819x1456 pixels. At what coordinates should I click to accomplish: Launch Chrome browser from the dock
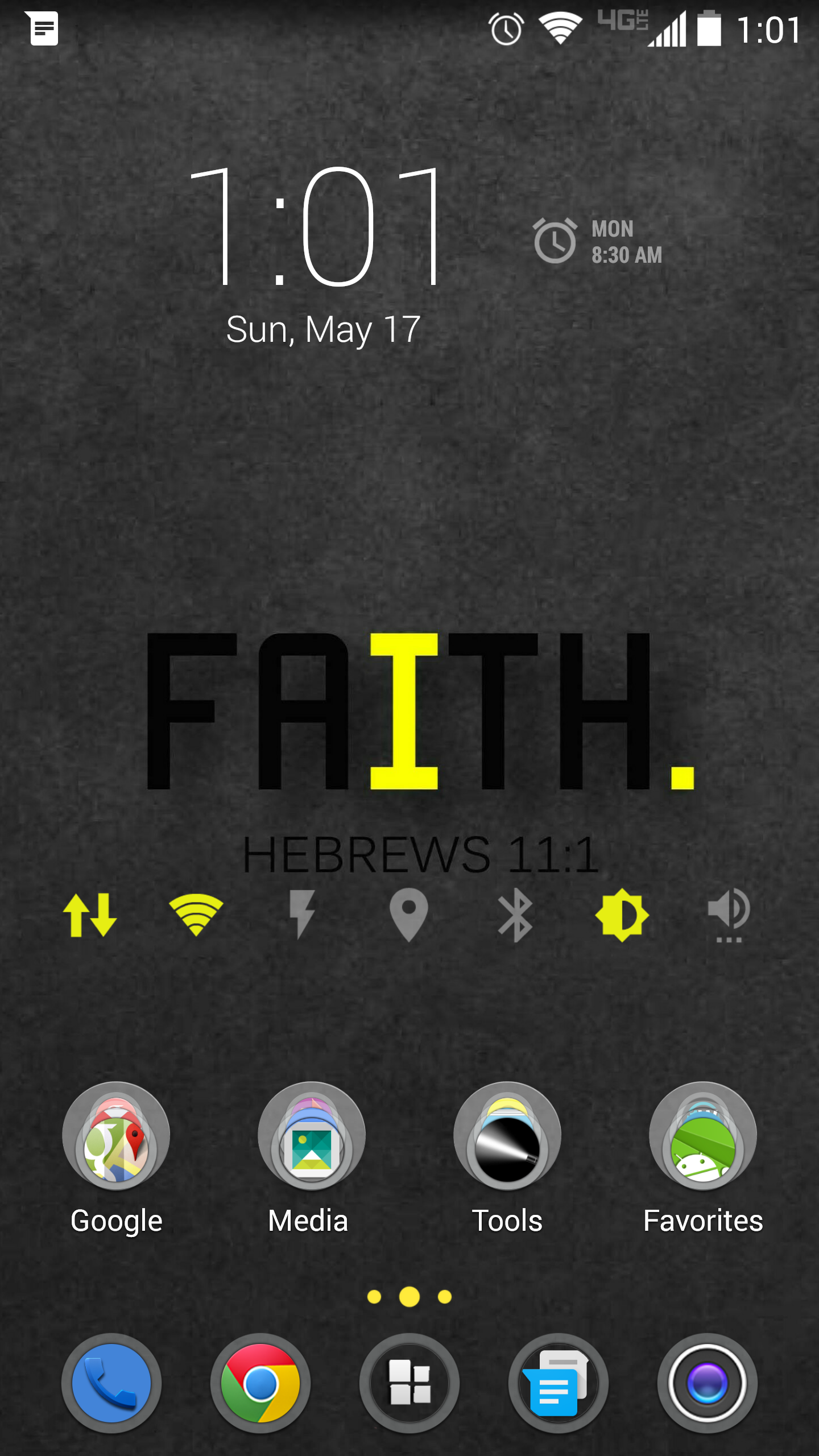point(260,1383)
